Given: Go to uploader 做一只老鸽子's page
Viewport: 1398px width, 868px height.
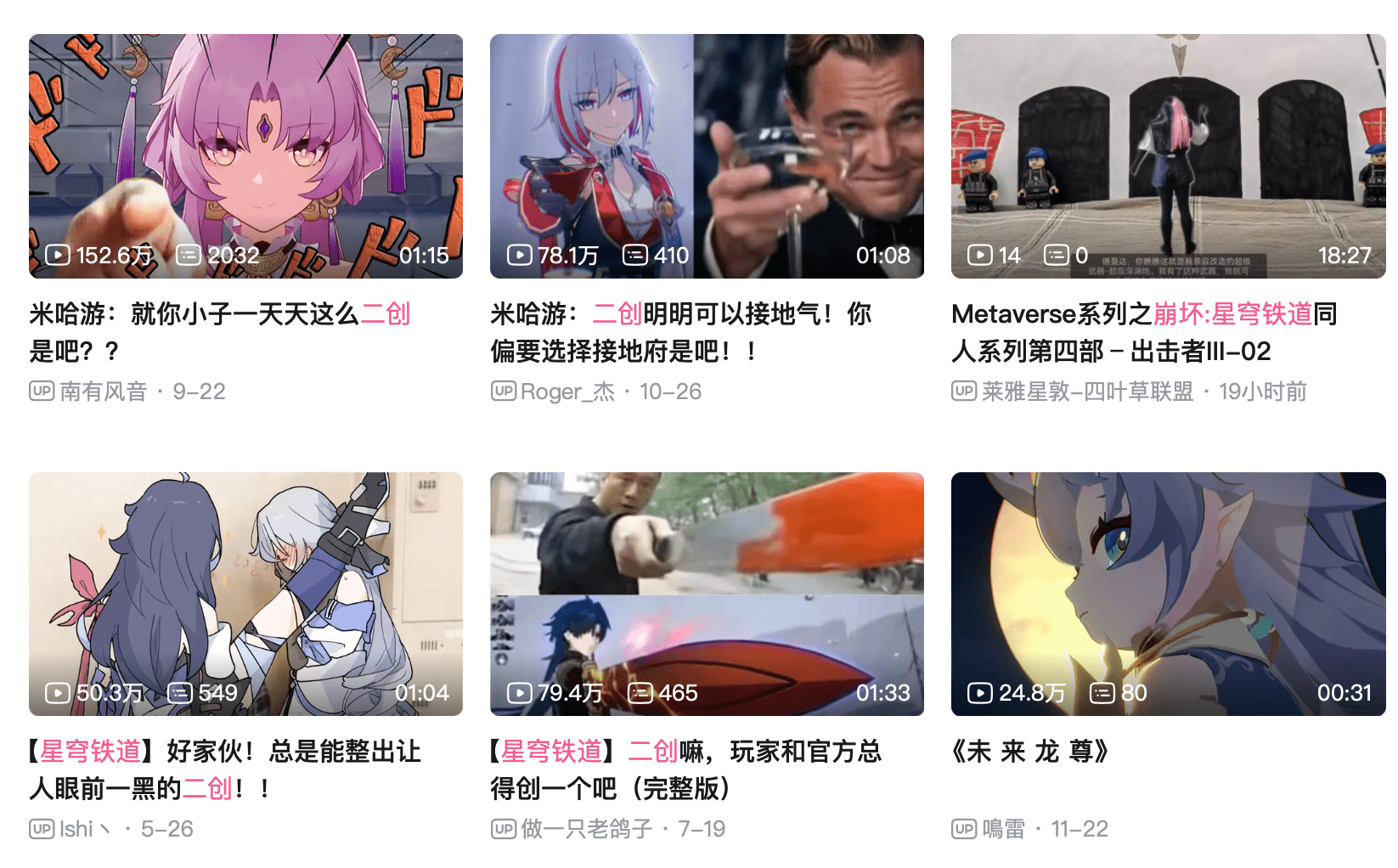Looking at the screenshot, I should 586,829.
